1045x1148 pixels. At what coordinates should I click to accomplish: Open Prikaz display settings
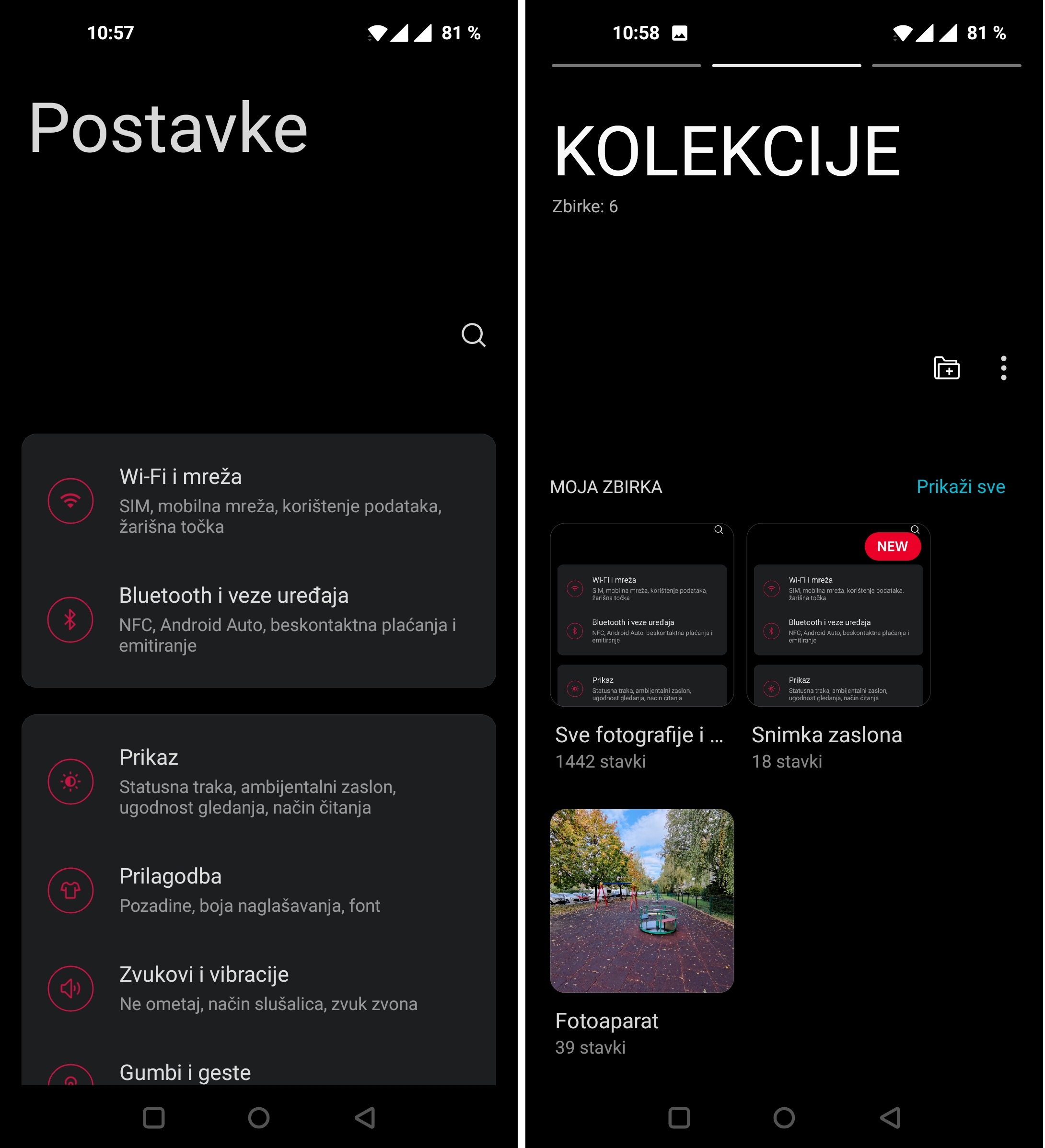[x=259, y=781]
